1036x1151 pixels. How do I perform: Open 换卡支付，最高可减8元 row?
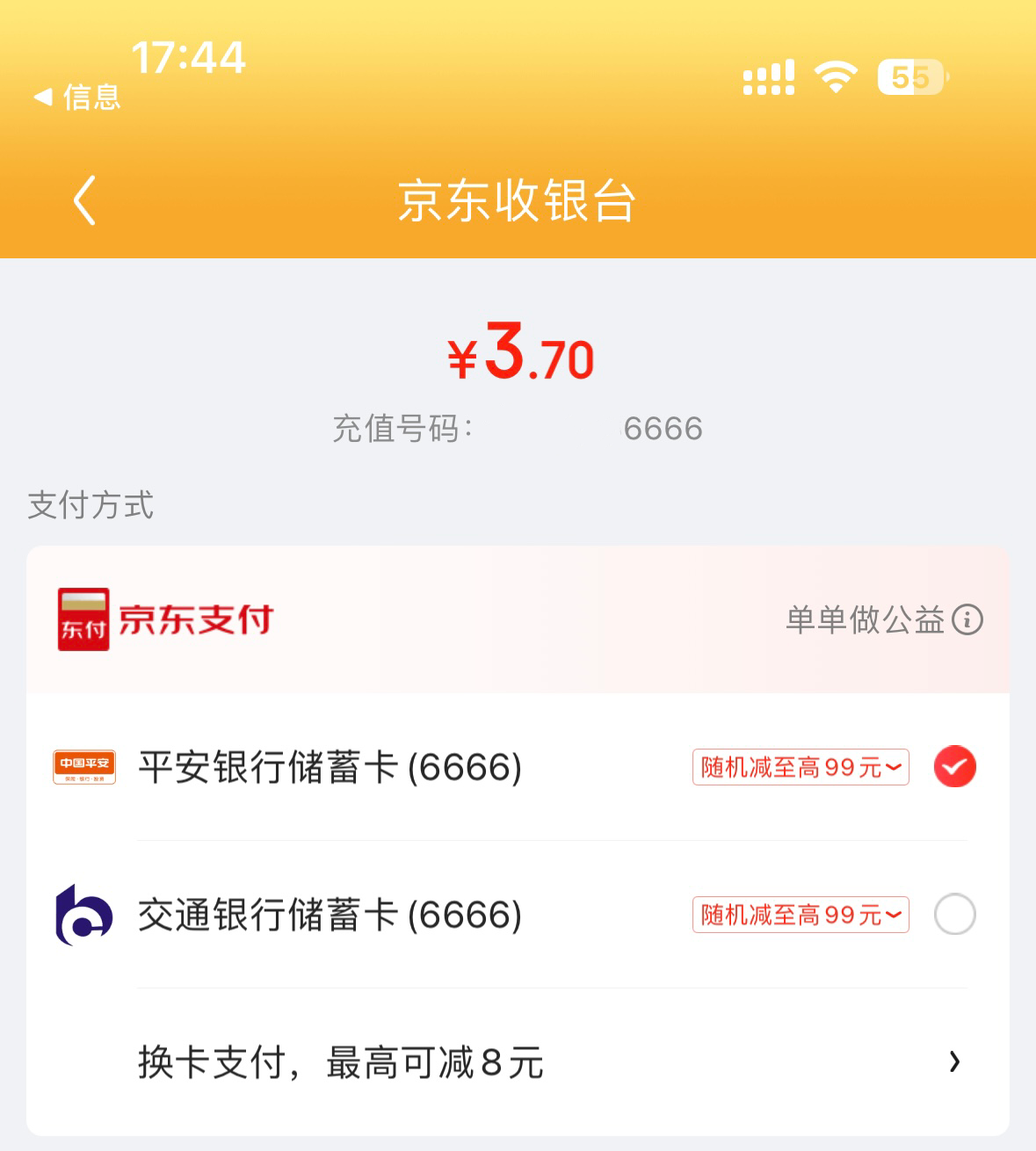[x=545, y=1062]
